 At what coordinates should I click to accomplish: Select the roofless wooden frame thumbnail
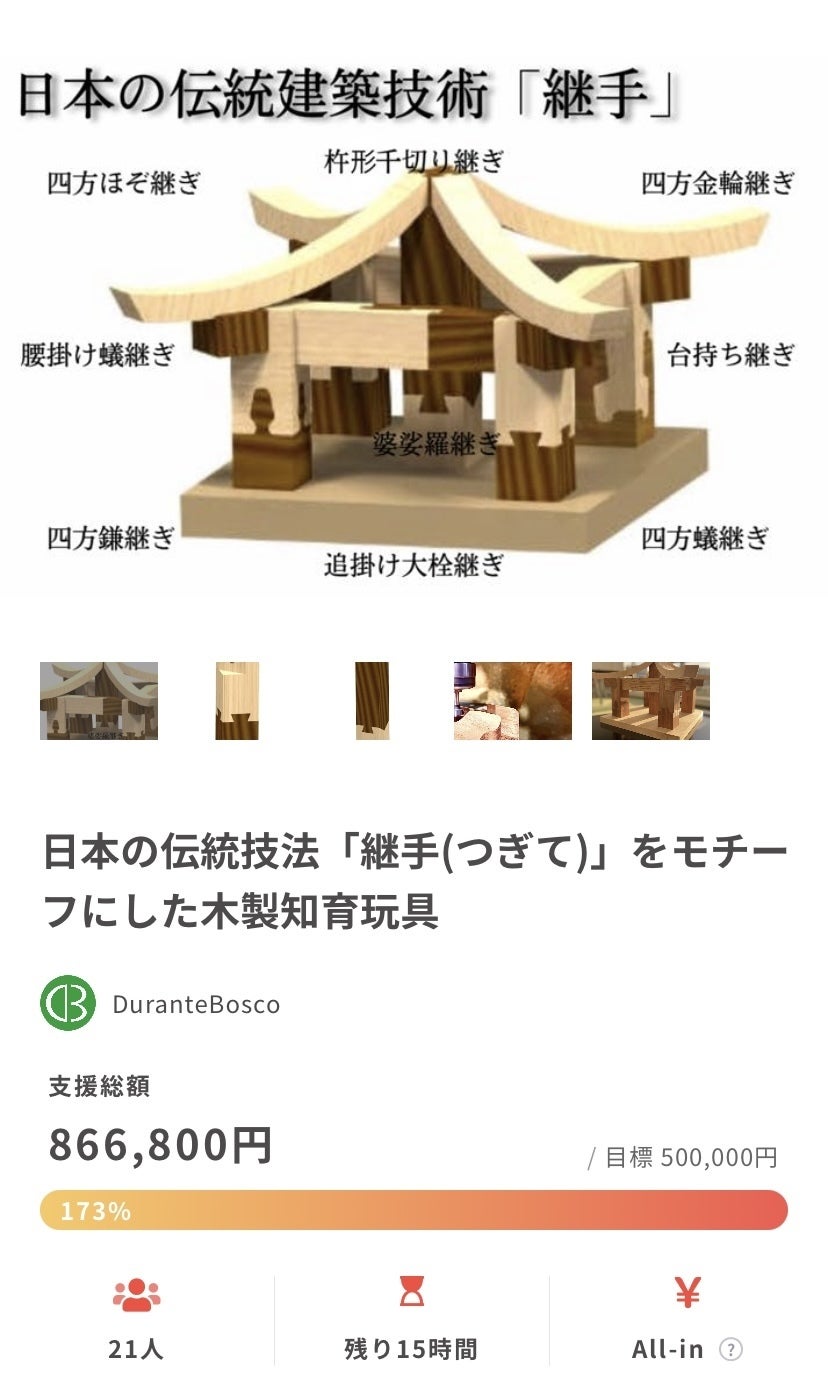[x=650, y=701]
